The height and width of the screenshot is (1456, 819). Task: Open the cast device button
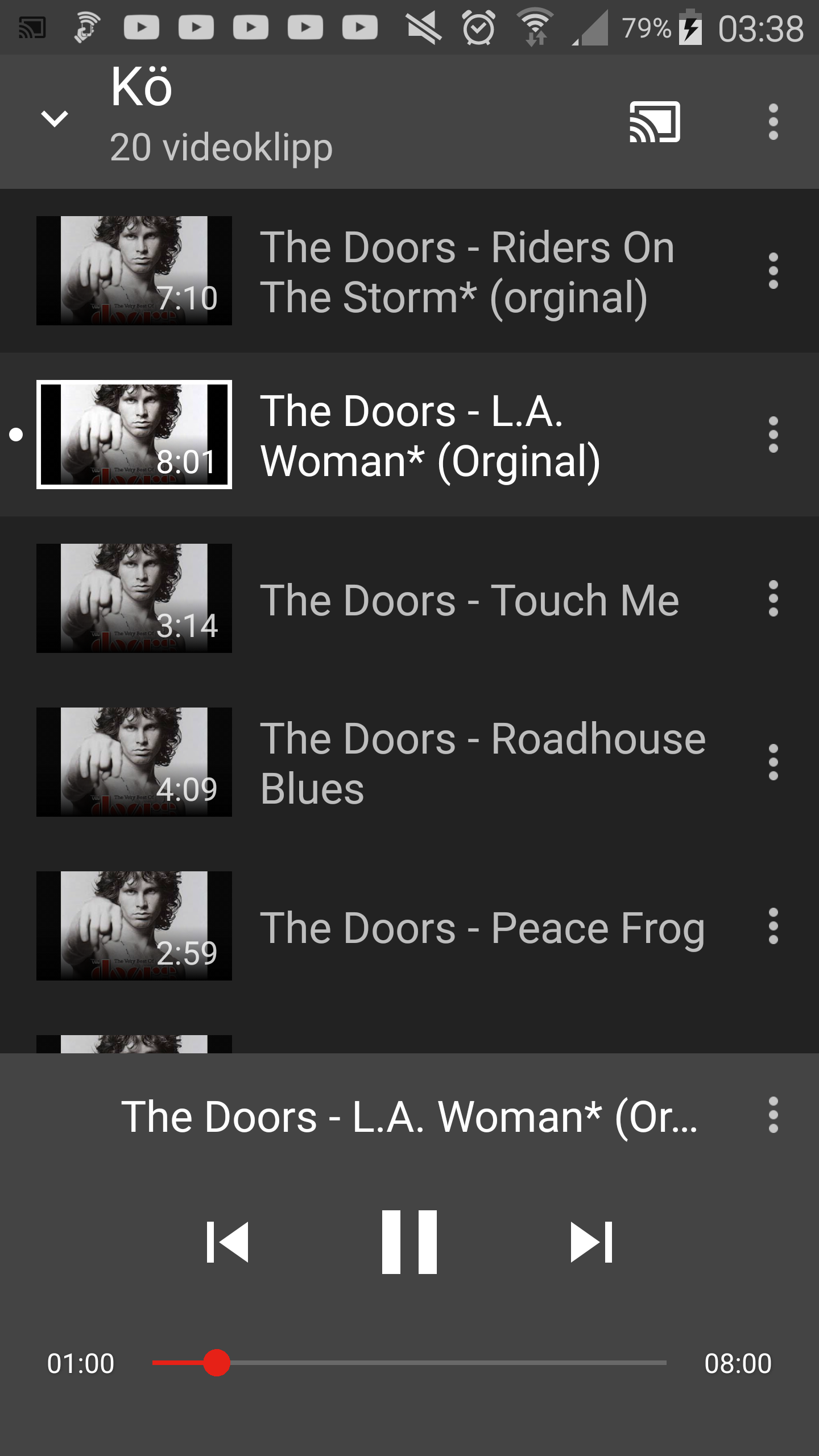point(655,122)
